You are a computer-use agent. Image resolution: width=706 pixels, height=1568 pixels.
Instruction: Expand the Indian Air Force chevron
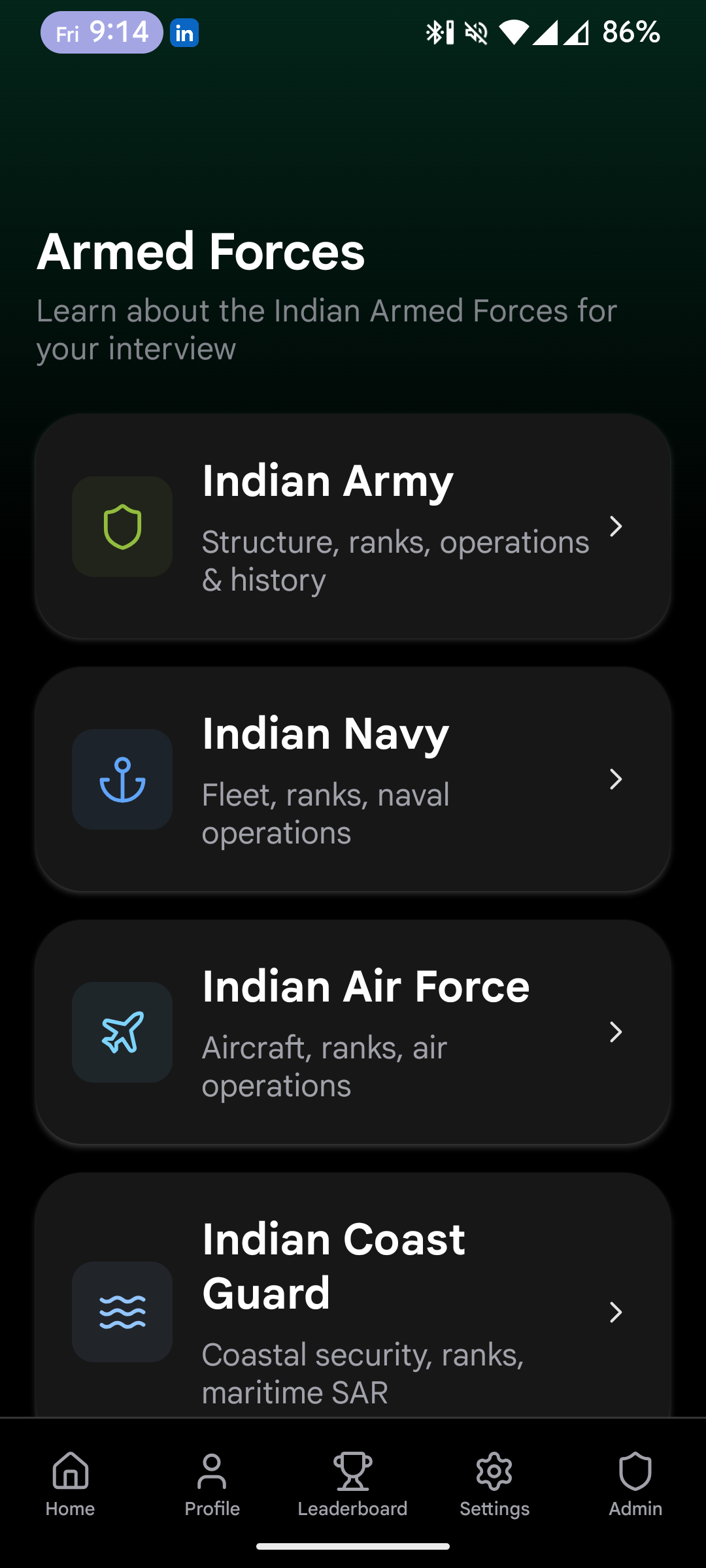[x=615, y=1032]
